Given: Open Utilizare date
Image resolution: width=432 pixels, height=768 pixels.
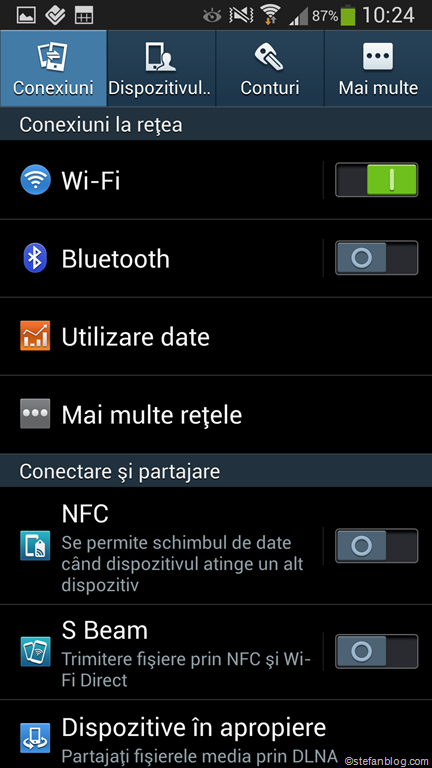Looking at the screenshot, I should [x=216, y=336].
